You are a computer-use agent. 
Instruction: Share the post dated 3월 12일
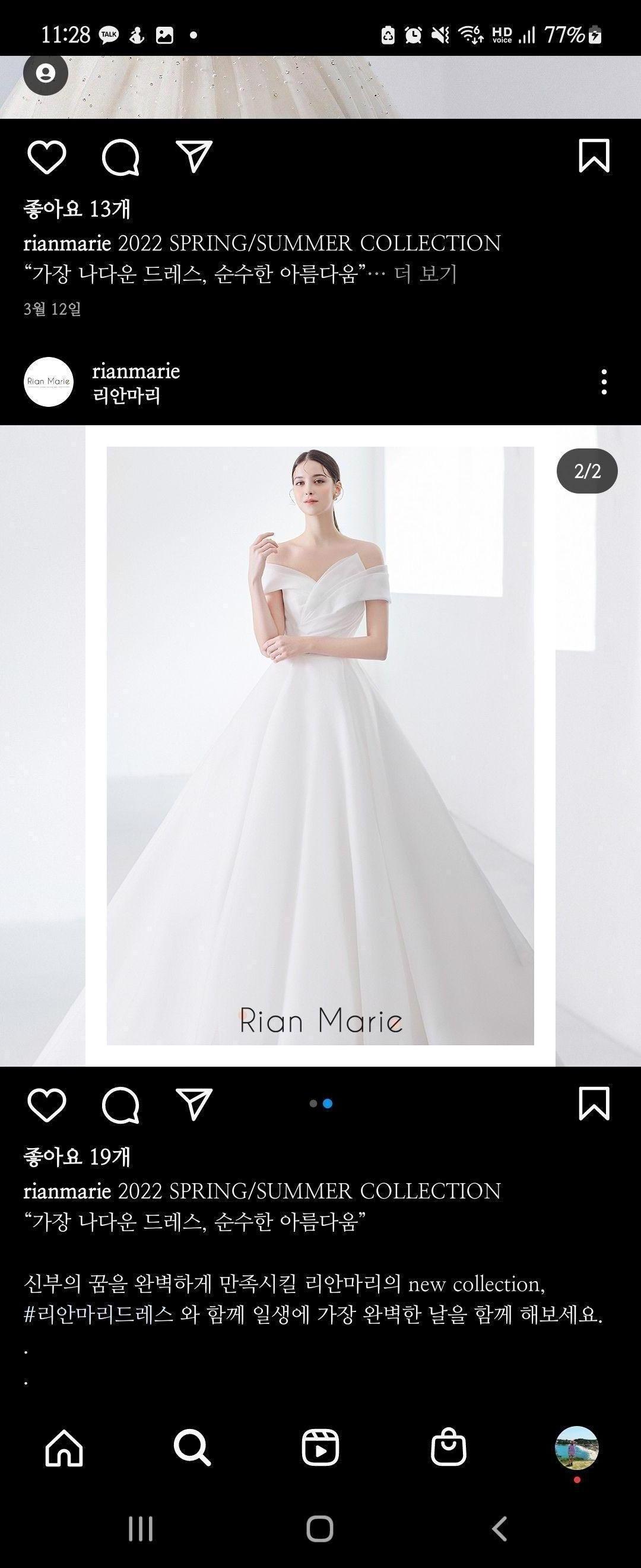pos(194,156)
